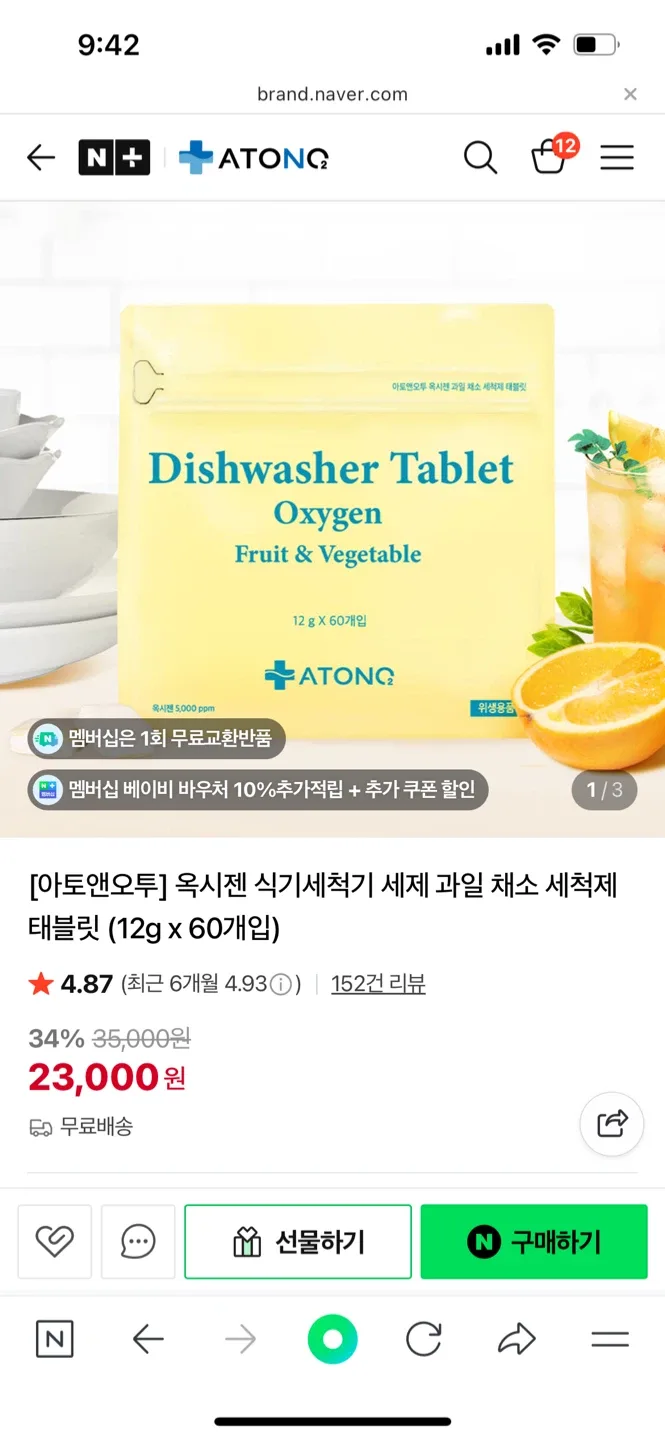This screenshot has width=665, height=1440.
Task: Open the chat inquiry for this product
Action: pos(138,1241)
